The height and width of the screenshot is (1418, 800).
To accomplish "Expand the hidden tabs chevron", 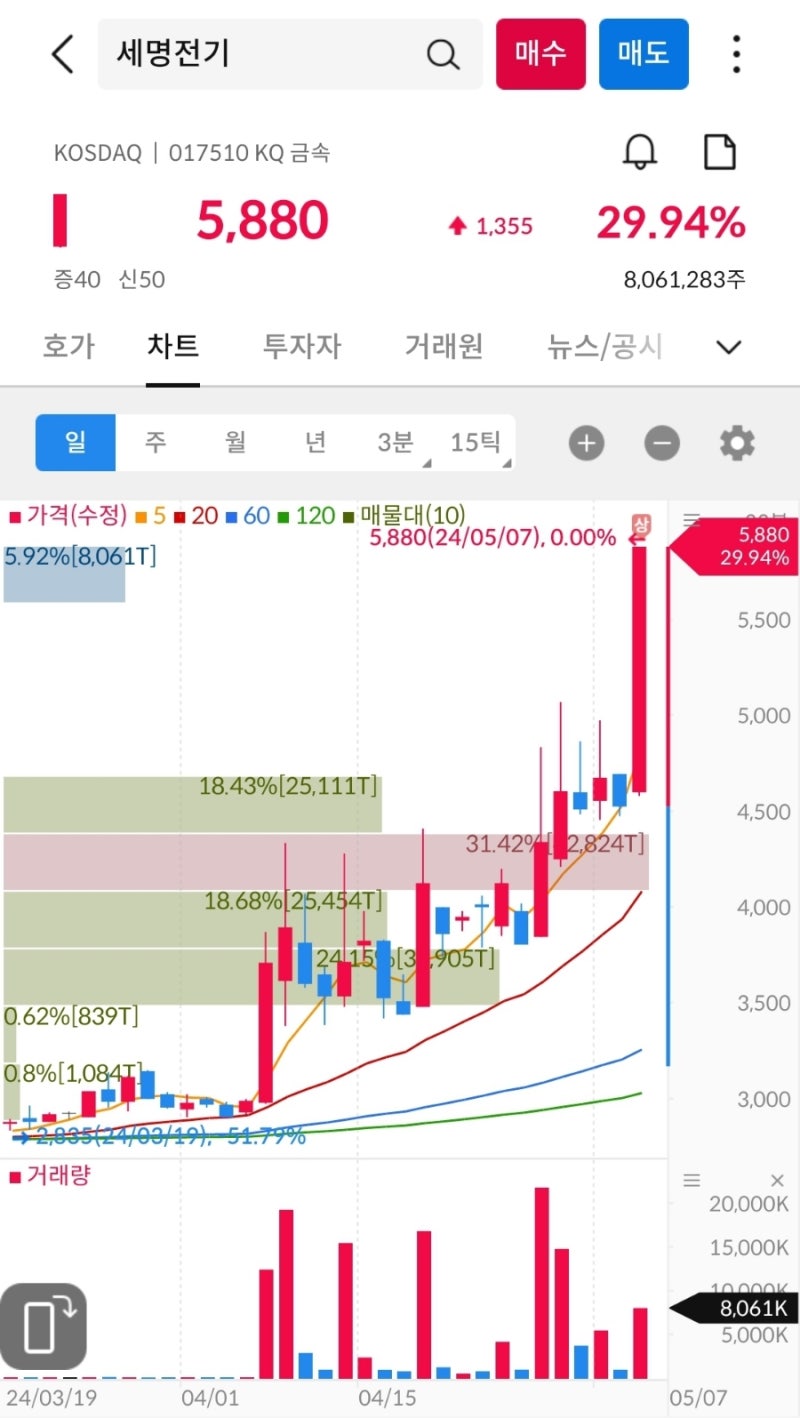I will pyautogui.click(x=729, y=346).
